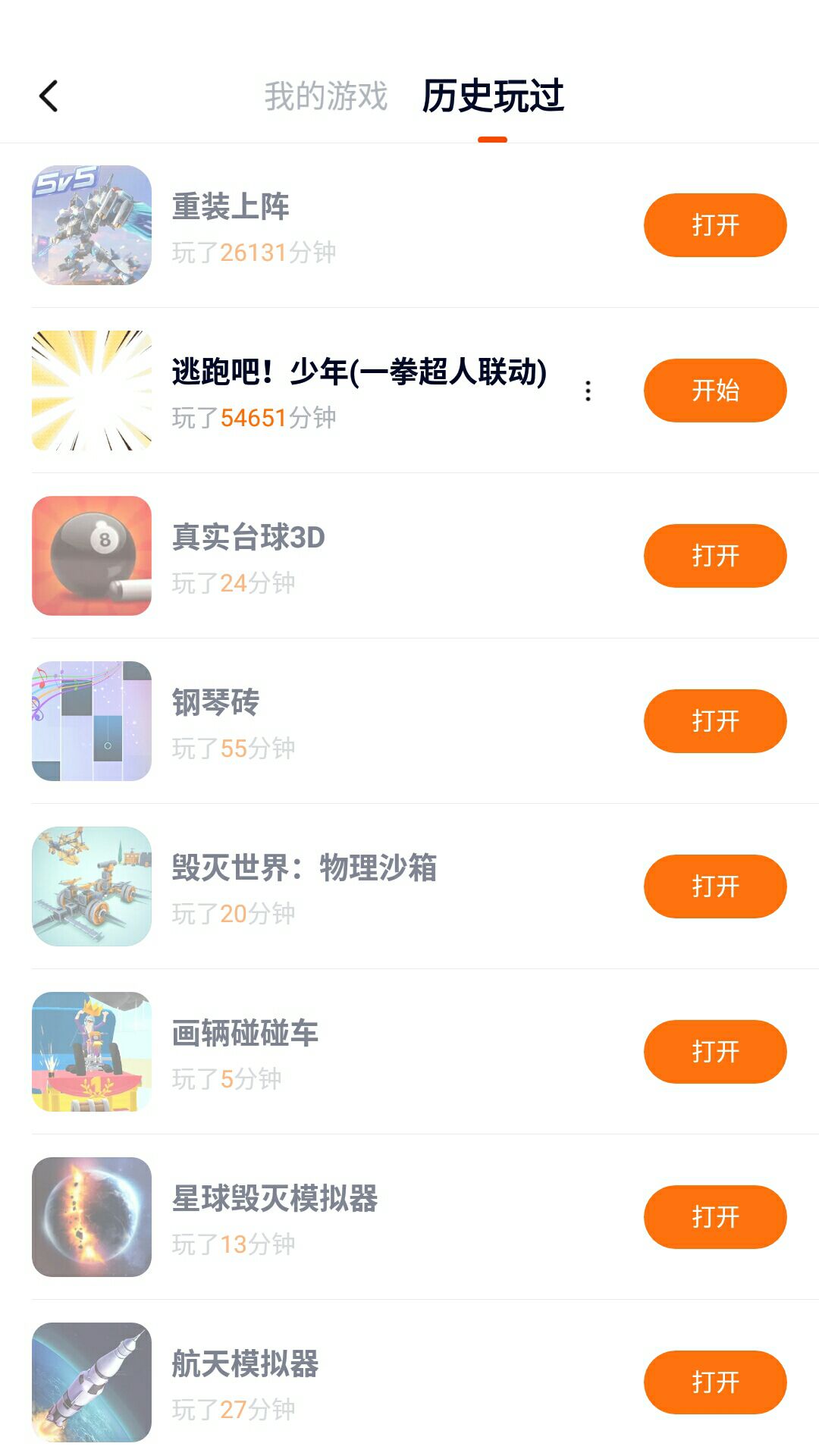The width and height of the screenshot is (819, 1456).
Task: Open 毁灭世界：物理沙箱 with 打开
Action: pos(714,886)
